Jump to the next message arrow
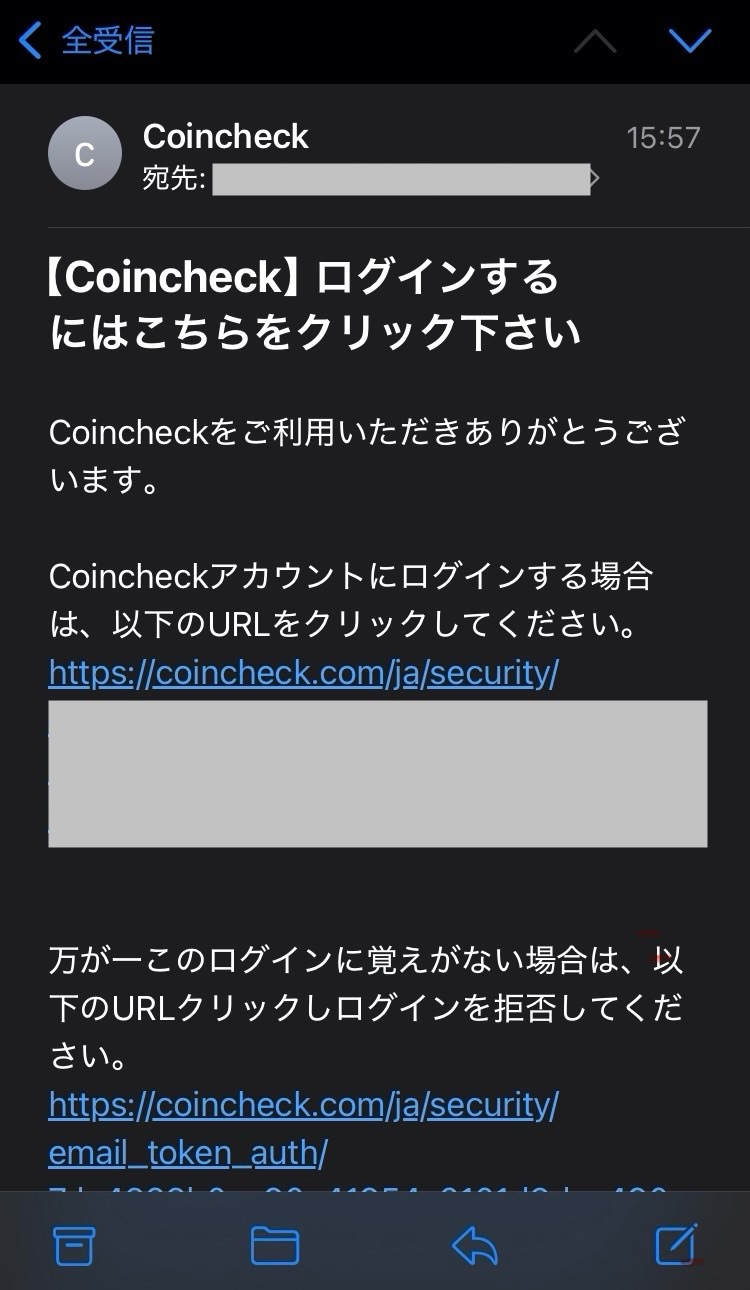 point(689,41)
